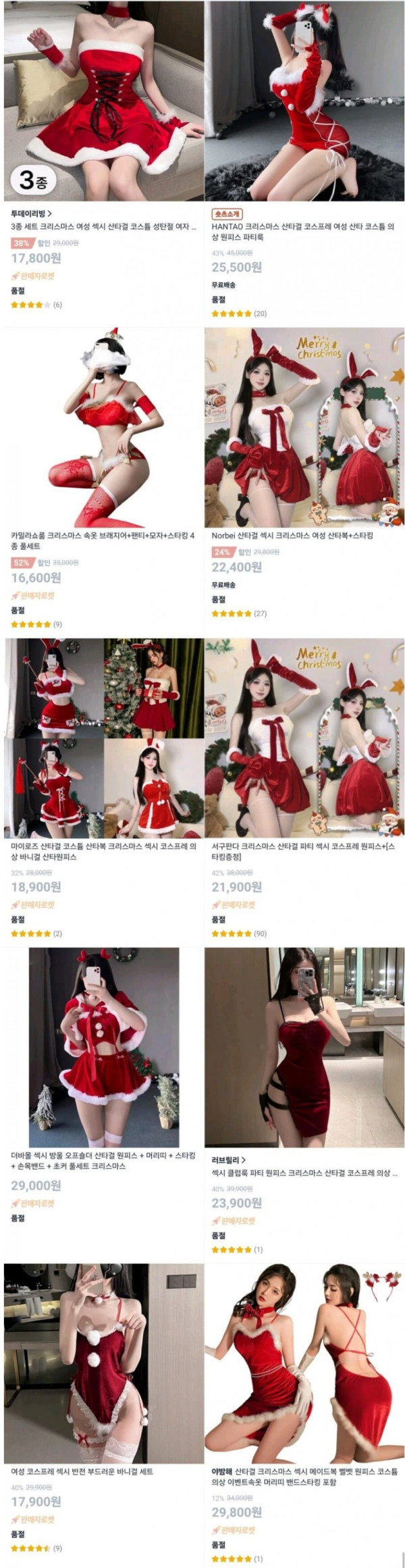The image size is (405, 1568).
Task: Open the 여성 코스프레 바니걸 세트 product
Action: coord(82,1471)
